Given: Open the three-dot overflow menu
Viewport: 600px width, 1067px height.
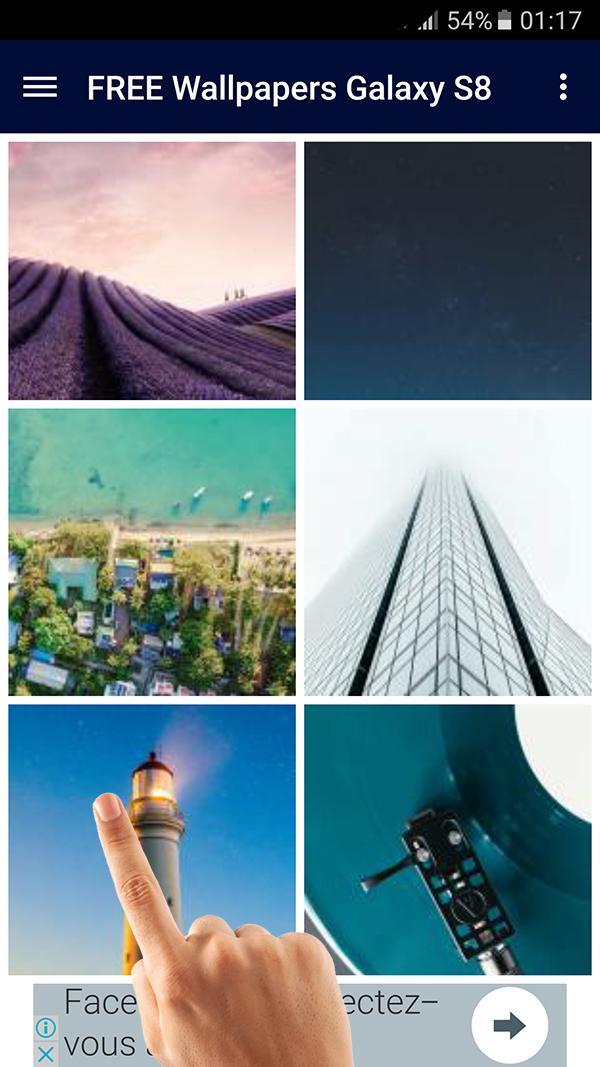Looking at the screenshot, I should pos(563,88).
